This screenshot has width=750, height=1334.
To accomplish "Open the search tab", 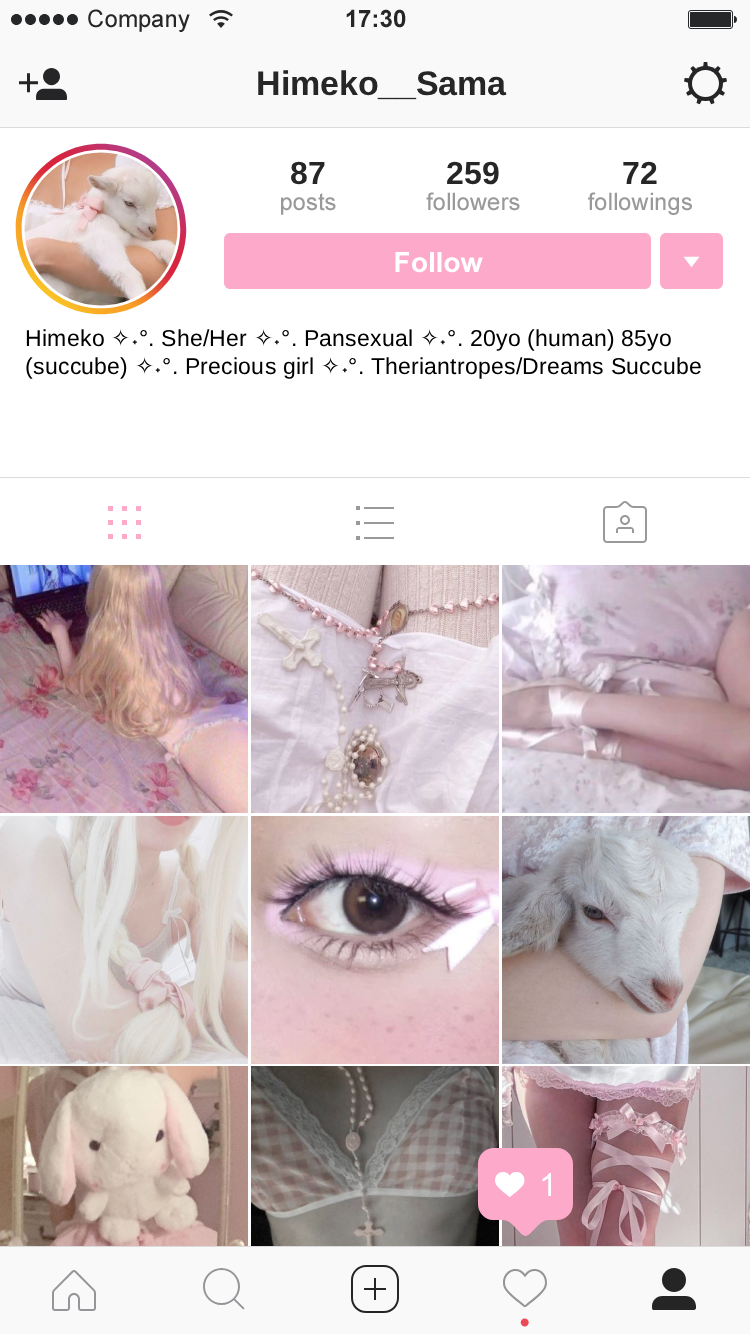I will click(x=223, y=1289).
